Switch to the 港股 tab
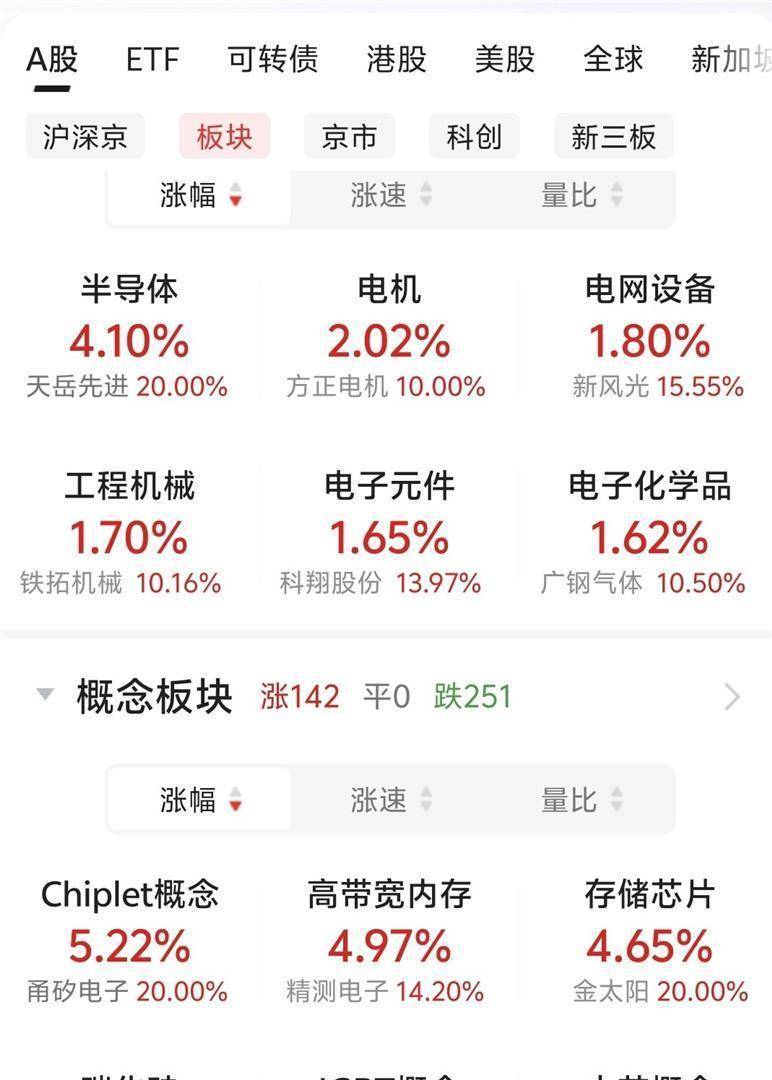 (394, 60)
